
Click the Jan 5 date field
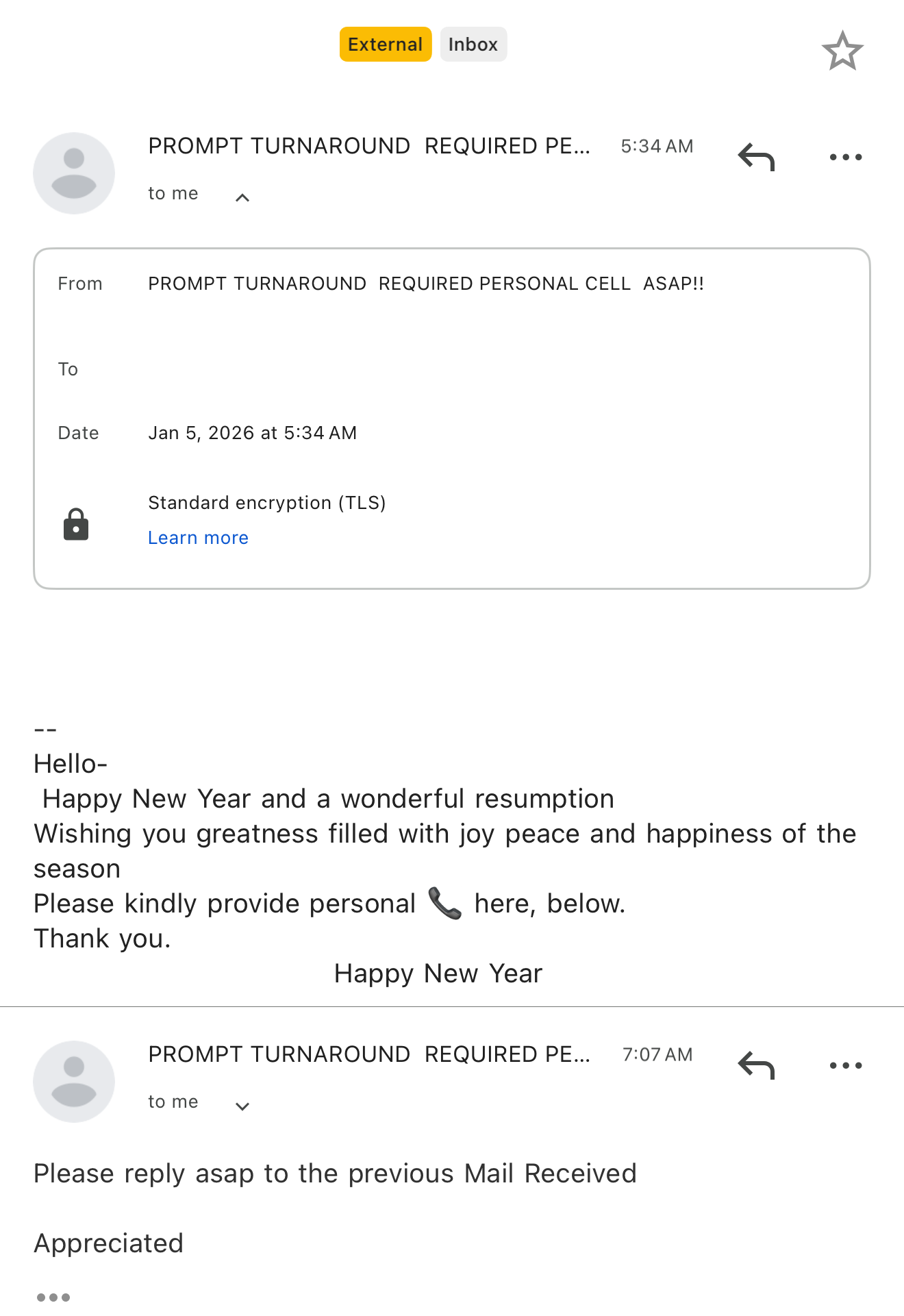(253, 432)
